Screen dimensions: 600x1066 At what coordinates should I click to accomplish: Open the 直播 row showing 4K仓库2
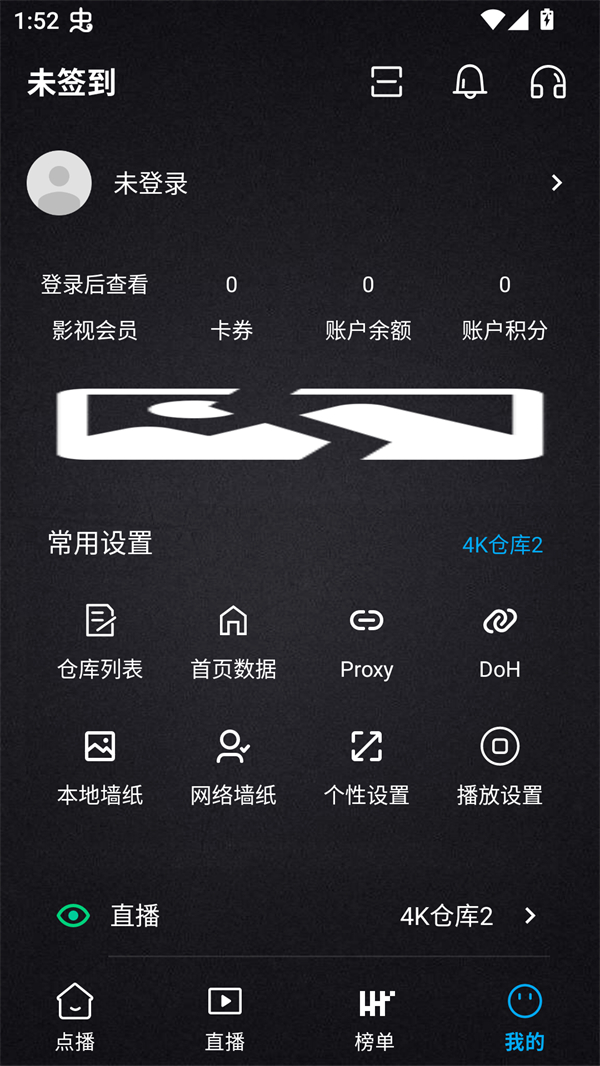click(x=300, y=916)
